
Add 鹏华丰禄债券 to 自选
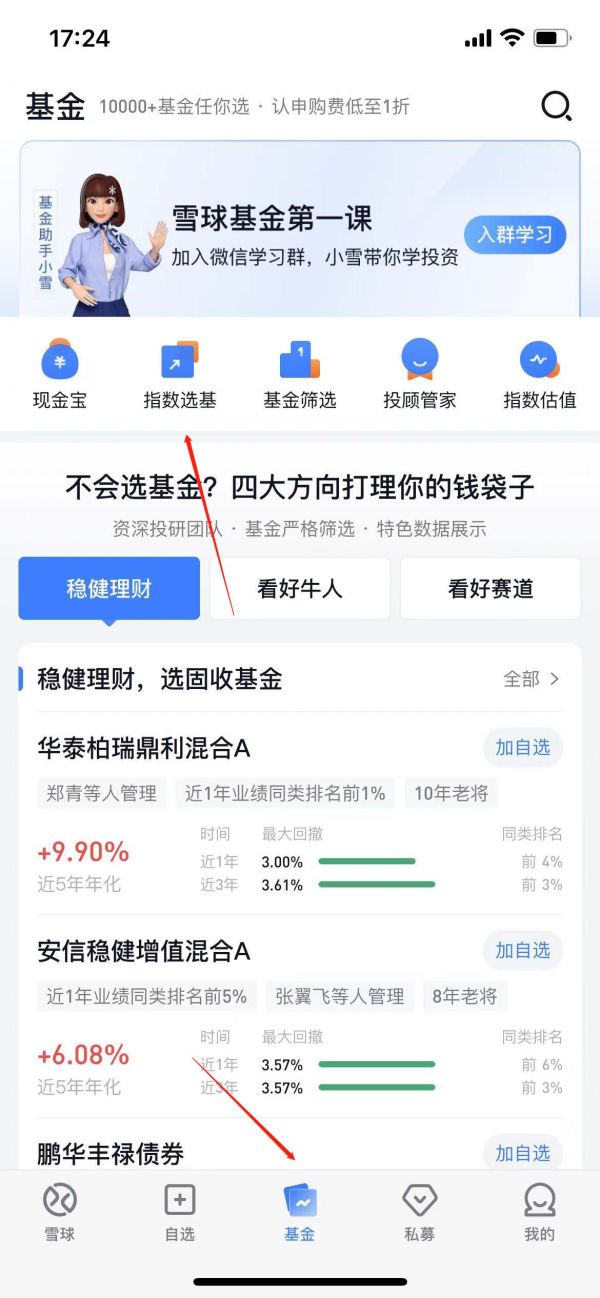pos(523,1154)
